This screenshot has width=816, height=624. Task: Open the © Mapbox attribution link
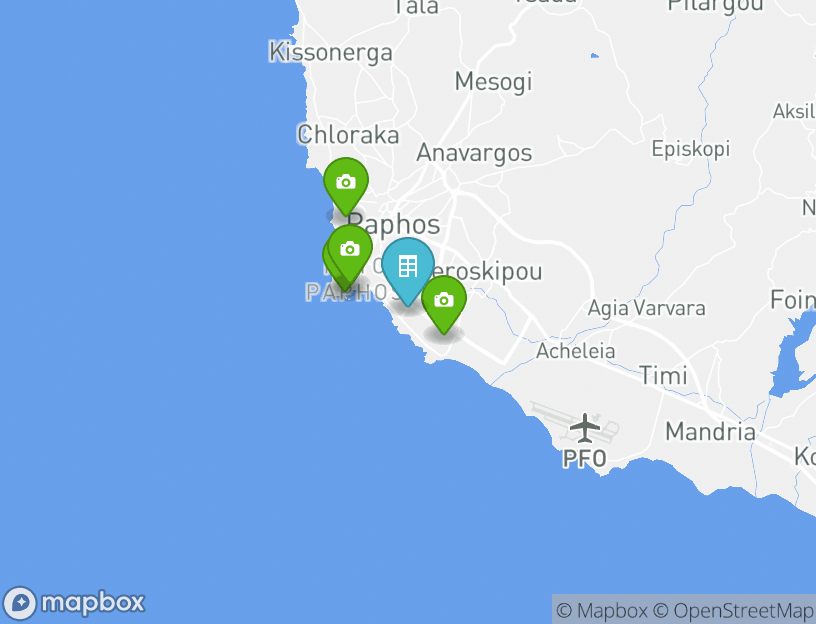(x=601, y=610)
